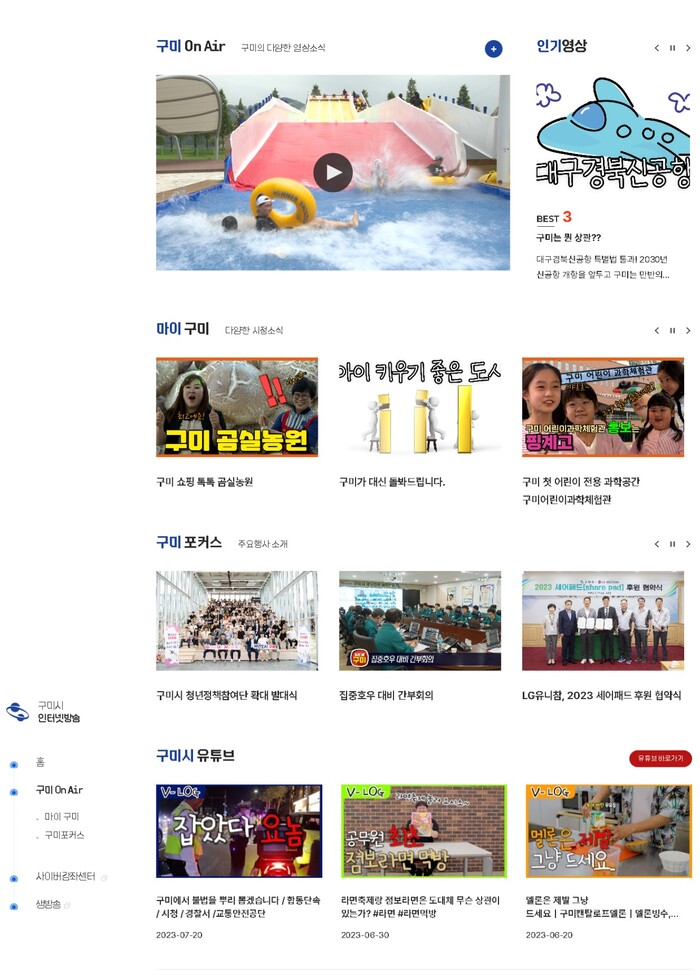Open the 잡았다 요놈 YouTube video

tap(239, 830)
